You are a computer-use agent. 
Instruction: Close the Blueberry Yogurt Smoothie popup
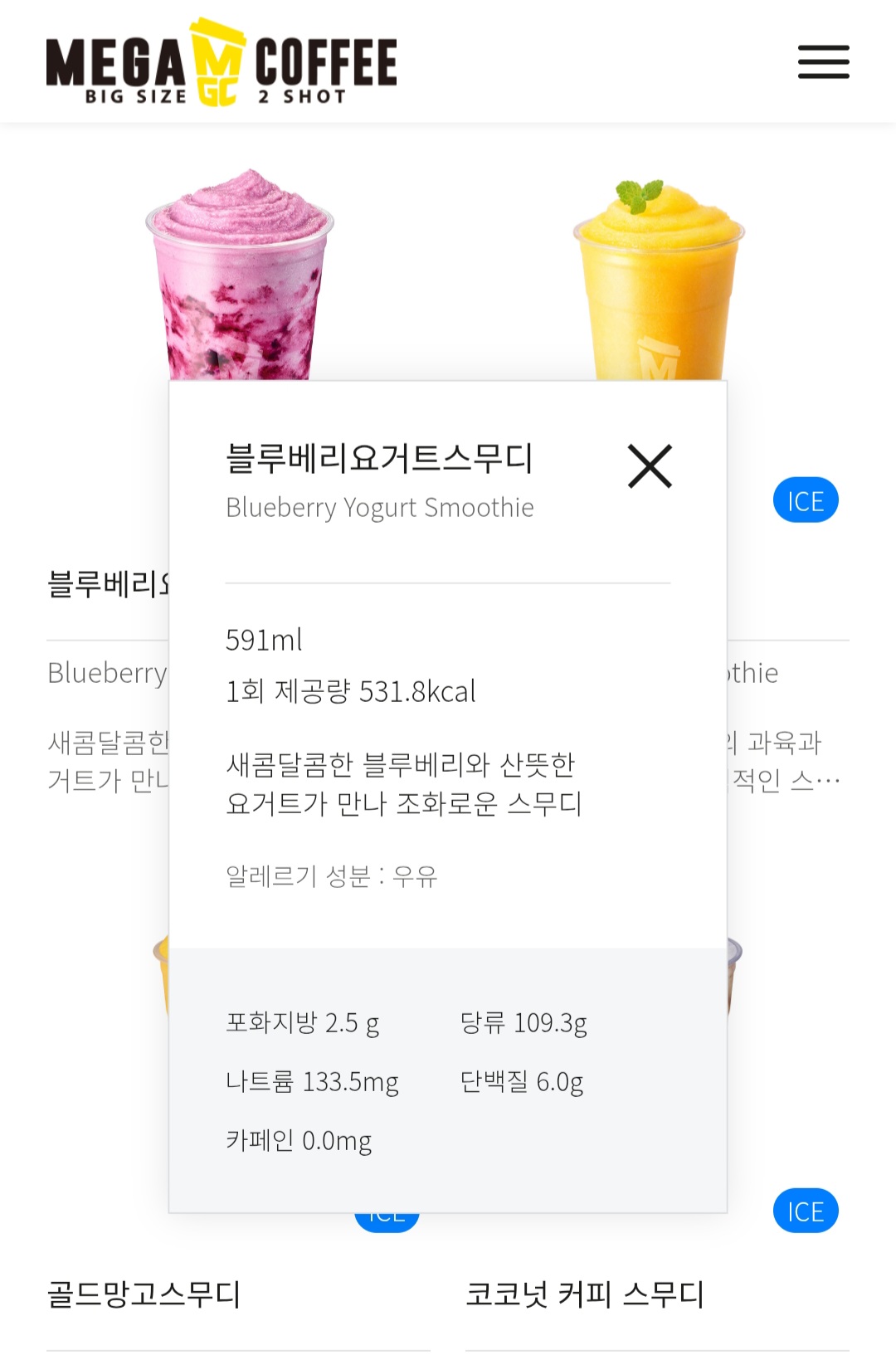click(x=650, y=466)
